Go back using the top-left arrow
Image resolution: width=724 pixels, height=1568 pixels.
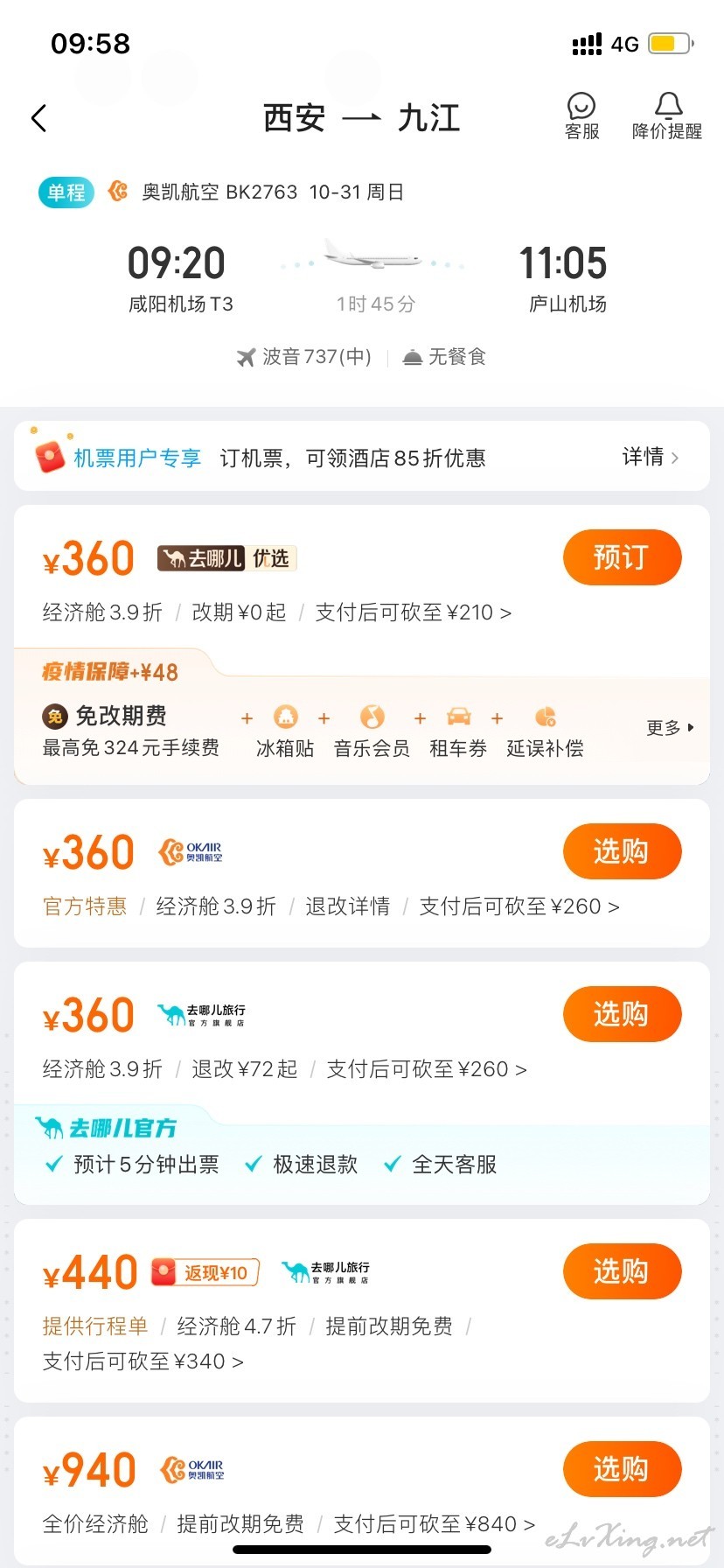click(x=38, y=118)
